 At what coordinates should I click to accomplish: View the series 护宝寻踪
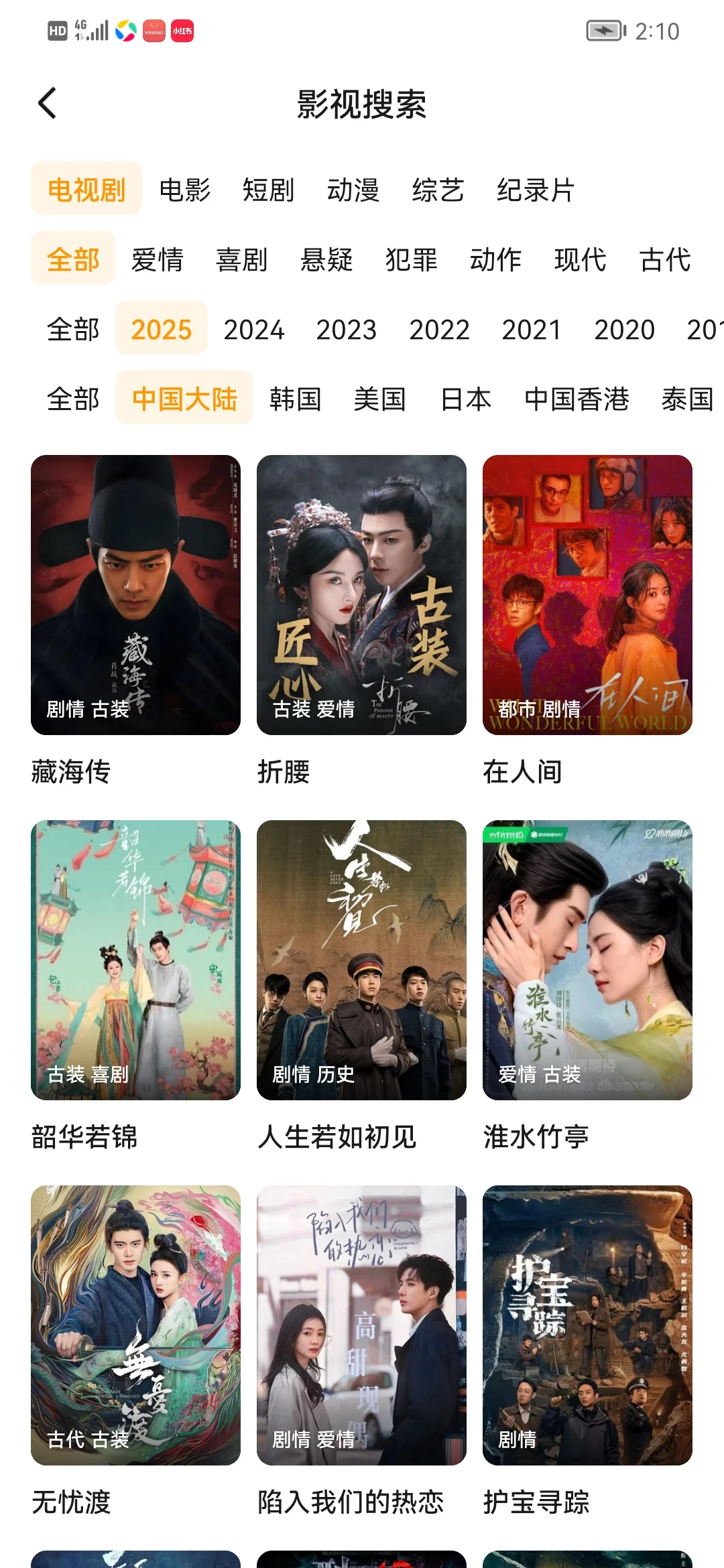point(587,1325)
